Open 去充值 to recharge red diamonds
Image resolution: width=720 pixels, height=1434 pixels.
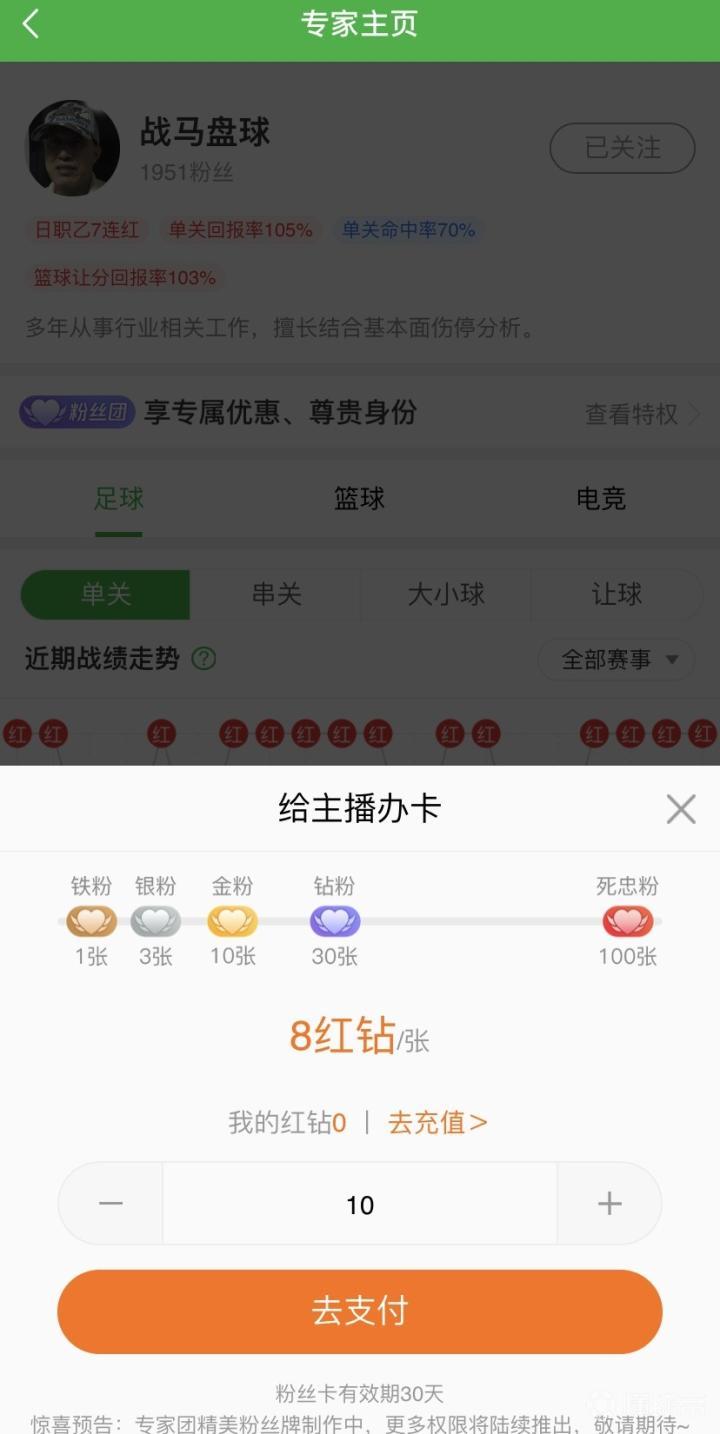(x=437, y=1122)
